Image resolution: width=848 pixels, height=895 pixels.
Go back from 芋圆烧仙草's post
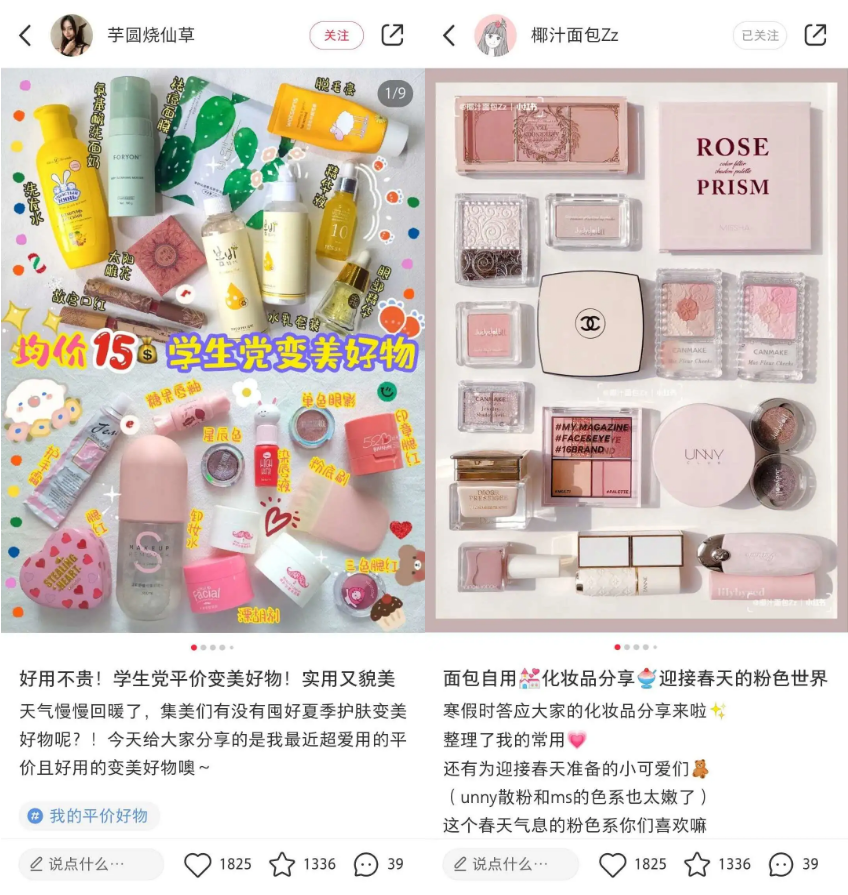point(26,35)
